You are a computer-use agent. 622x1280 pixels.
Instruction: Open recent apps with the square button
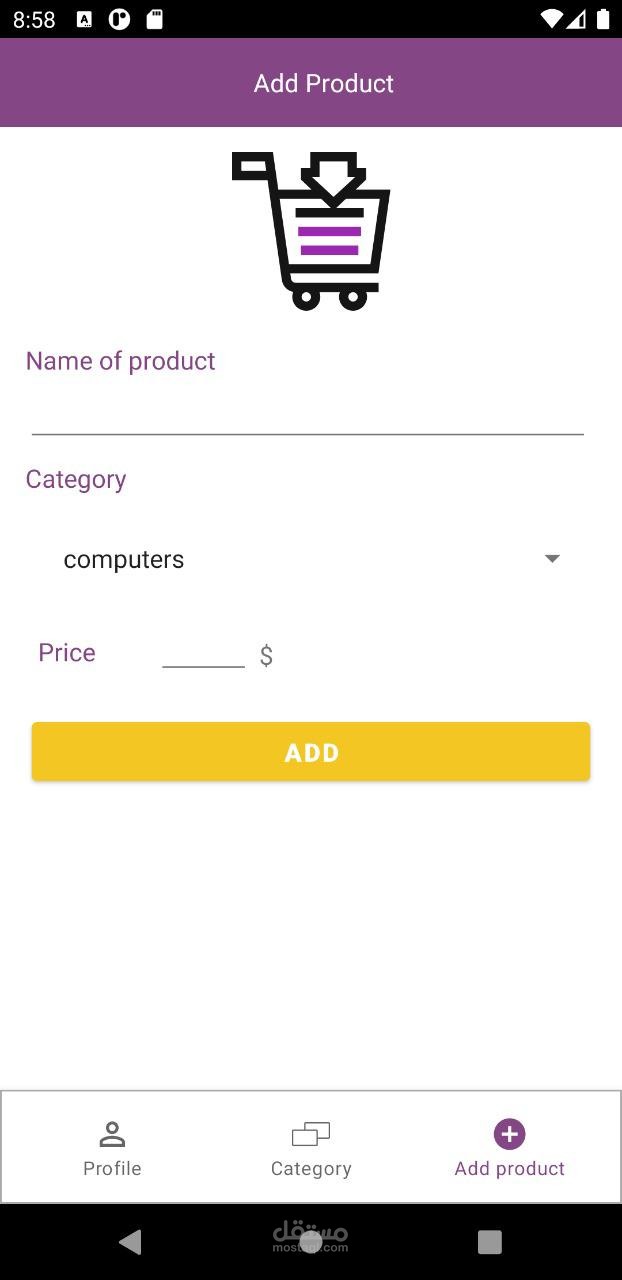489,1242
